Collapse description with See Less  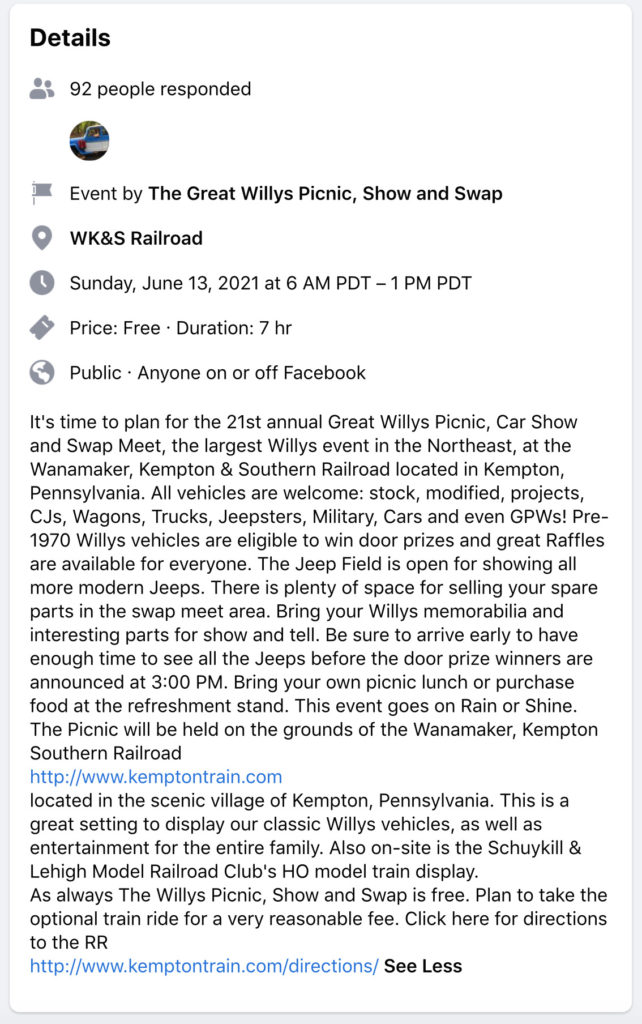(423, 966)
